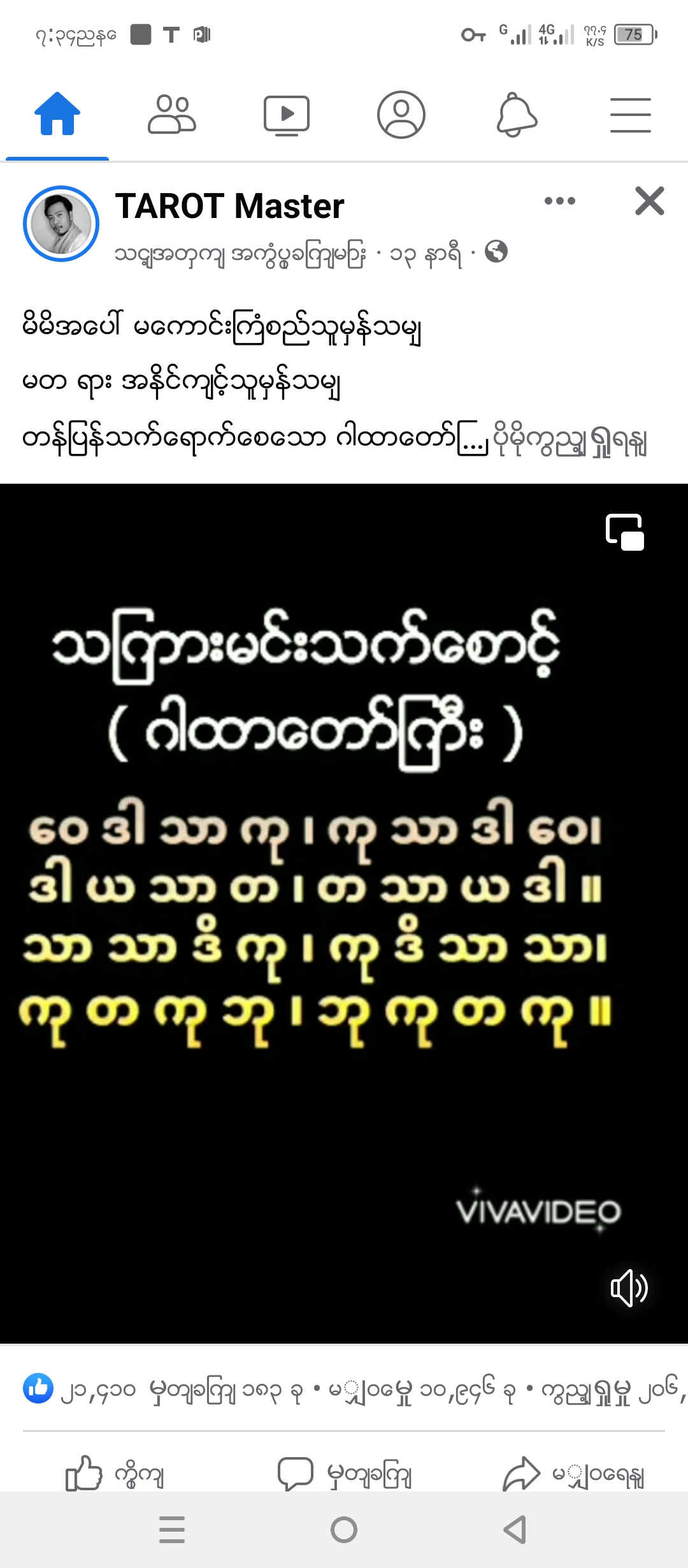Open the hamburger menu tab

click(630, 115)
